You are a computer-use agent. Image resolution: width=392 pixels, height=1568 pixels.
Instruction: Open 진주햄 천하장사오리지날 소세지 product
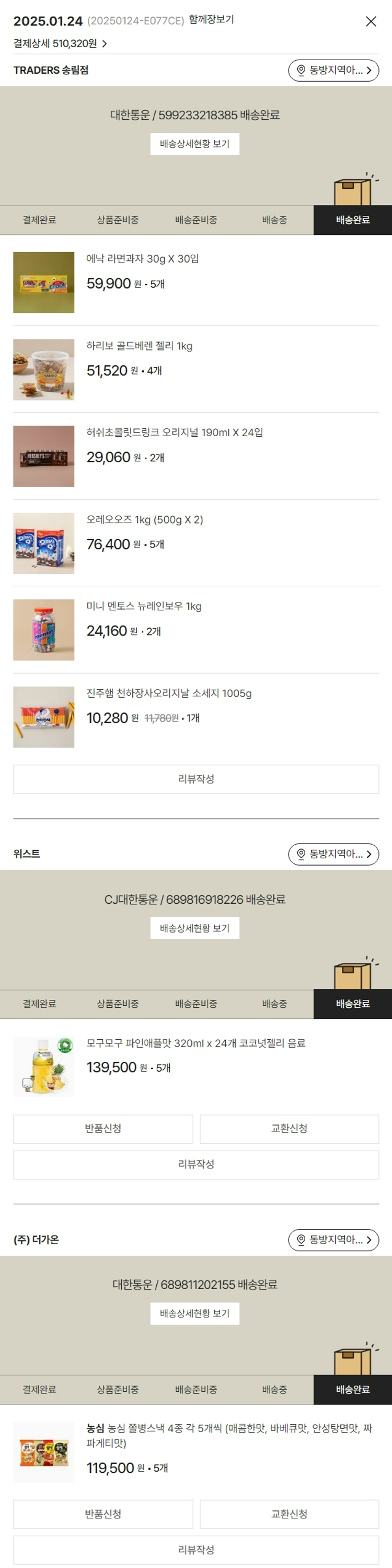click(x=169, y=694)
